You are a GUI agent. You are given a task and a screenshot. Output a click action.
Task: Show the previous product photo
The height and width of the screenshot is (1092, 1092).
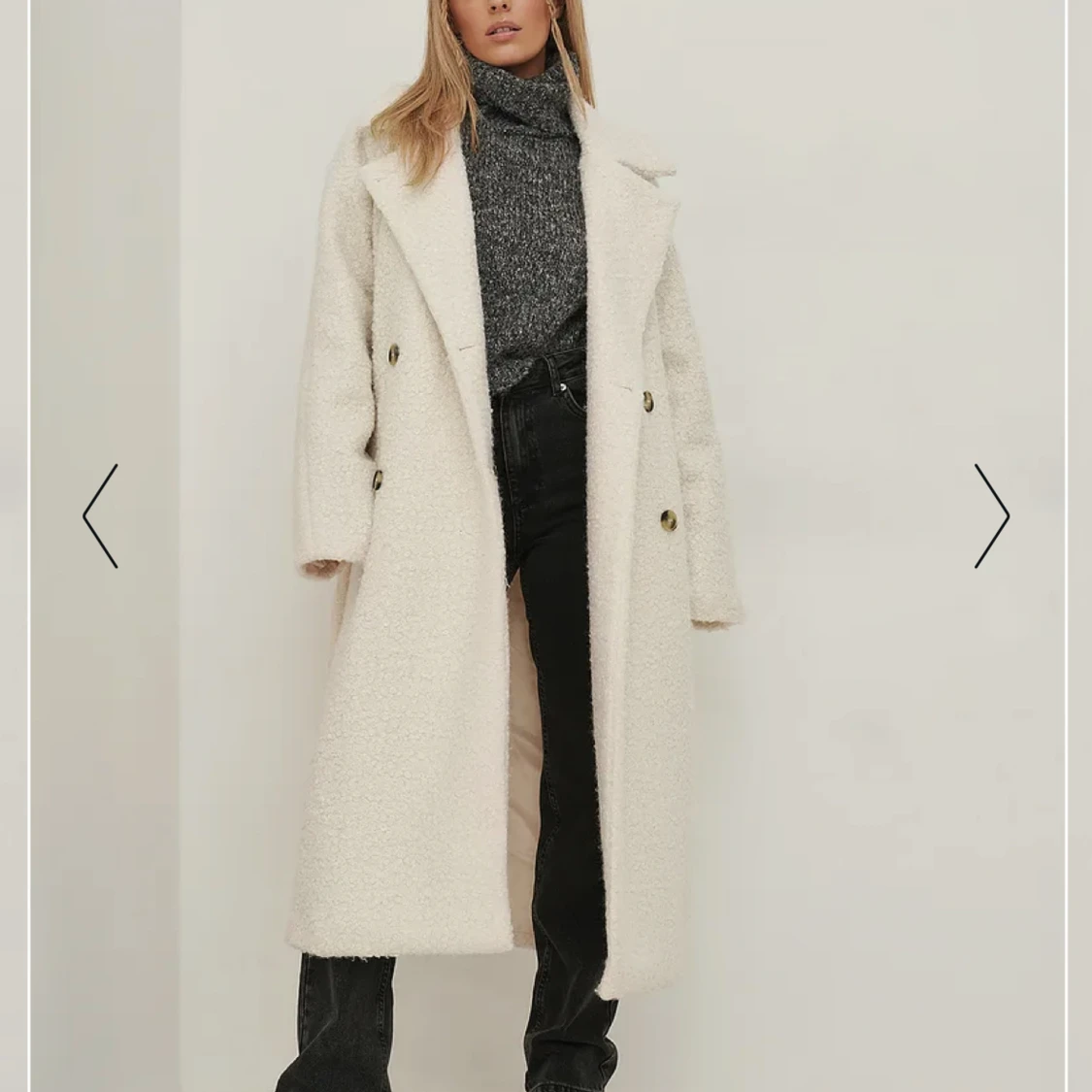point(100,515)
